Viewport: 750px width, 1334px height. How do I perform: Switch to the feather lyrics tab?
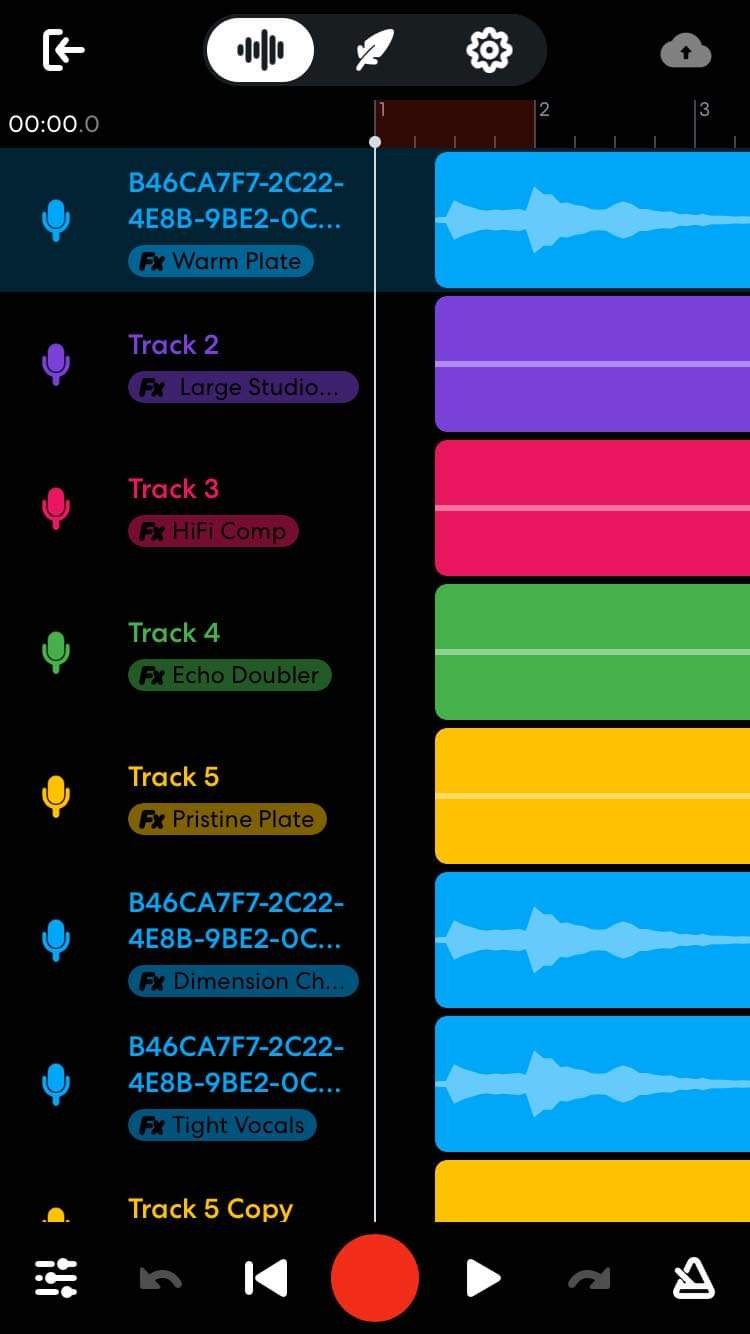tap(375, 49)
